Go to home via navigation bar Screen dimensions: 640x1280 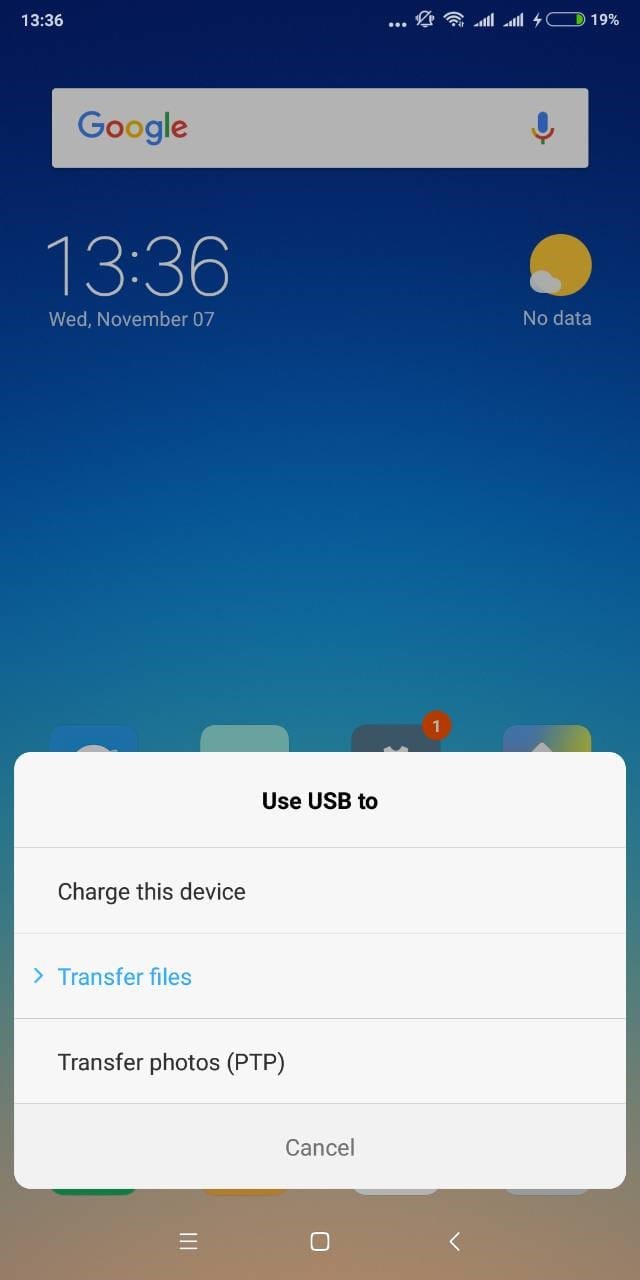pos(320,1241)
